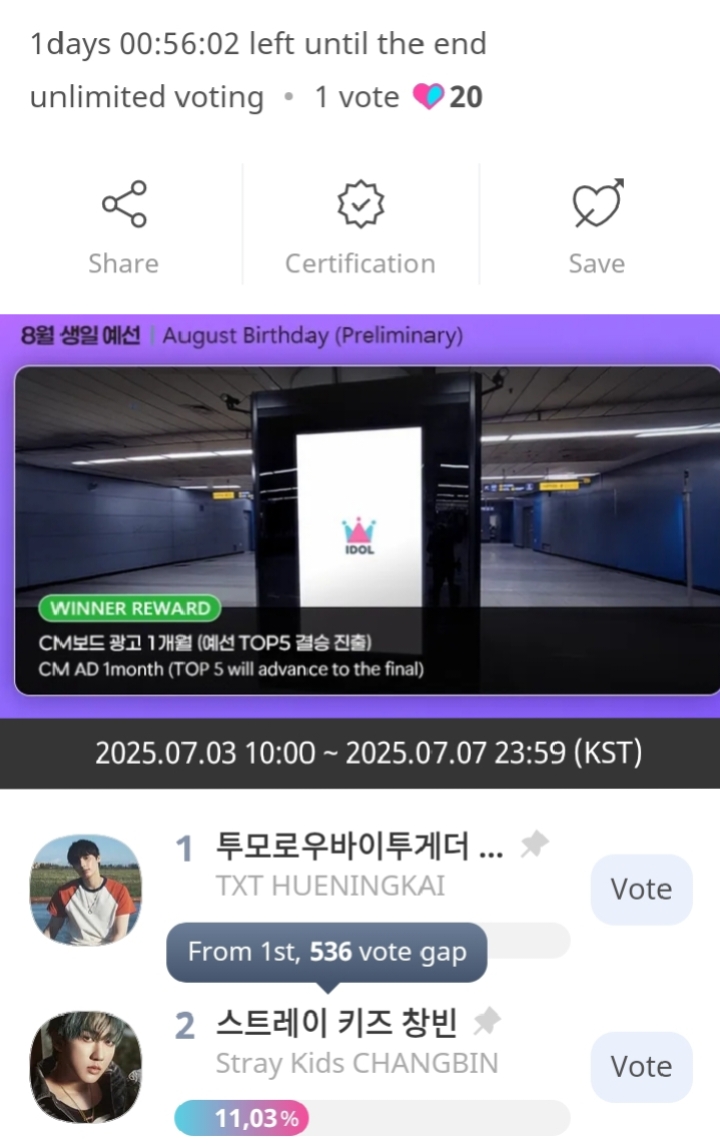The image size is (720, 1144).
Task: Open Stray Kids CHANGBIN profile picture
Action: [x=86, y=1066]
